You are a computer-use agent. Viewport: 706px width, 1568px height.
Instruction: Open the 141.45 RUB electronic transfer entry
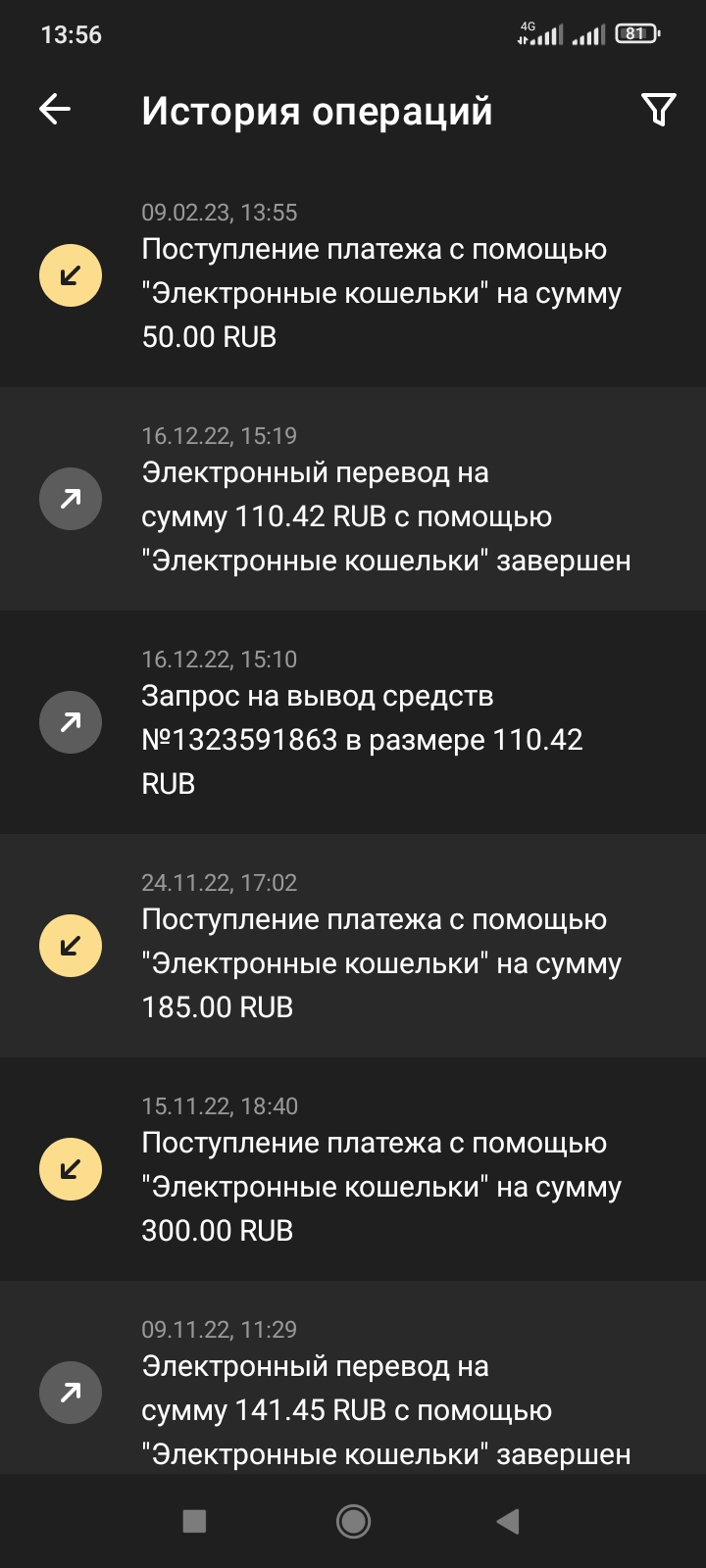coord(353,1377)
